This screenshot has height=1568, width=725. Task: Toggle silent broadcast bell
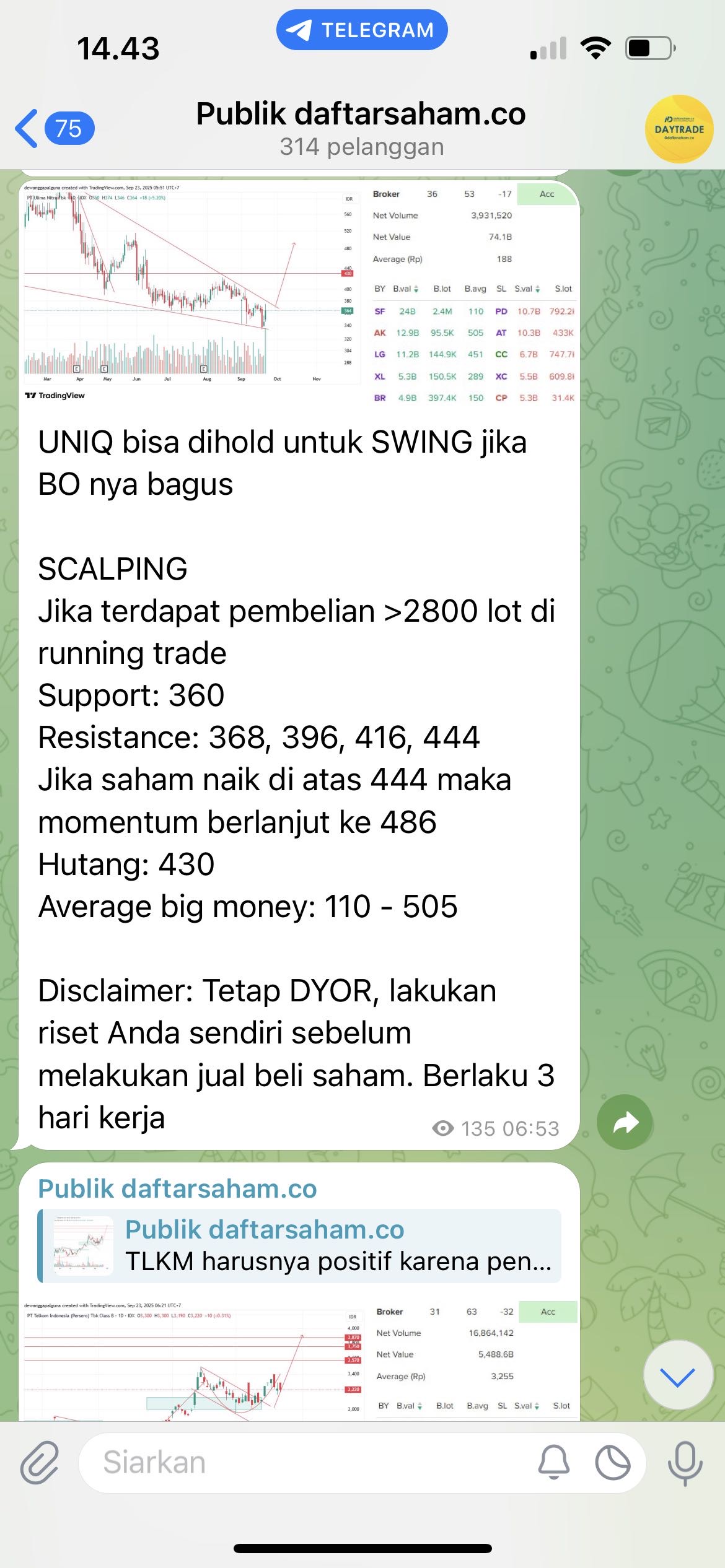tap(553, 1462)
